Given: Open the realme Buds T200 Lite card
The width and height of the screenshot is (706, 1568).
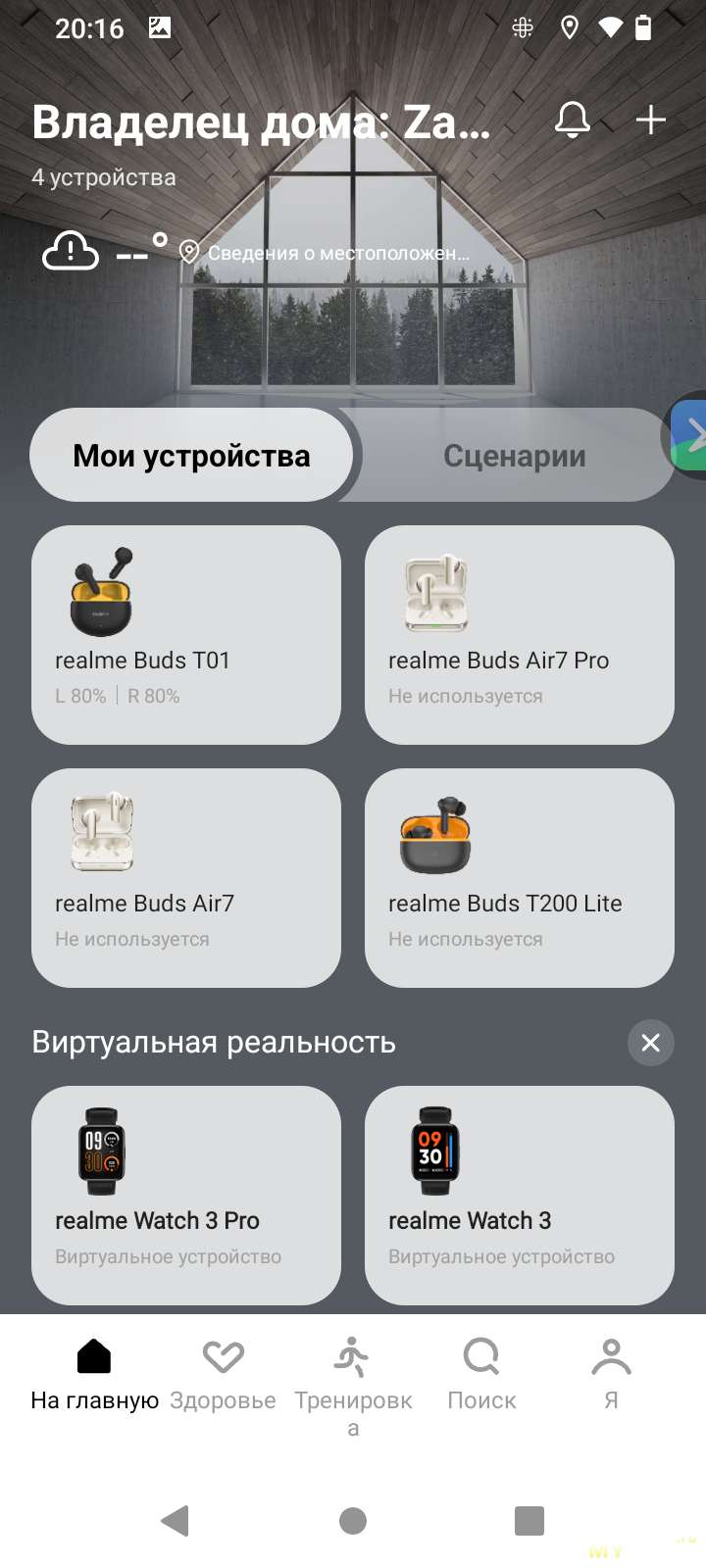Looking at the screenshot, I should 520,878.
